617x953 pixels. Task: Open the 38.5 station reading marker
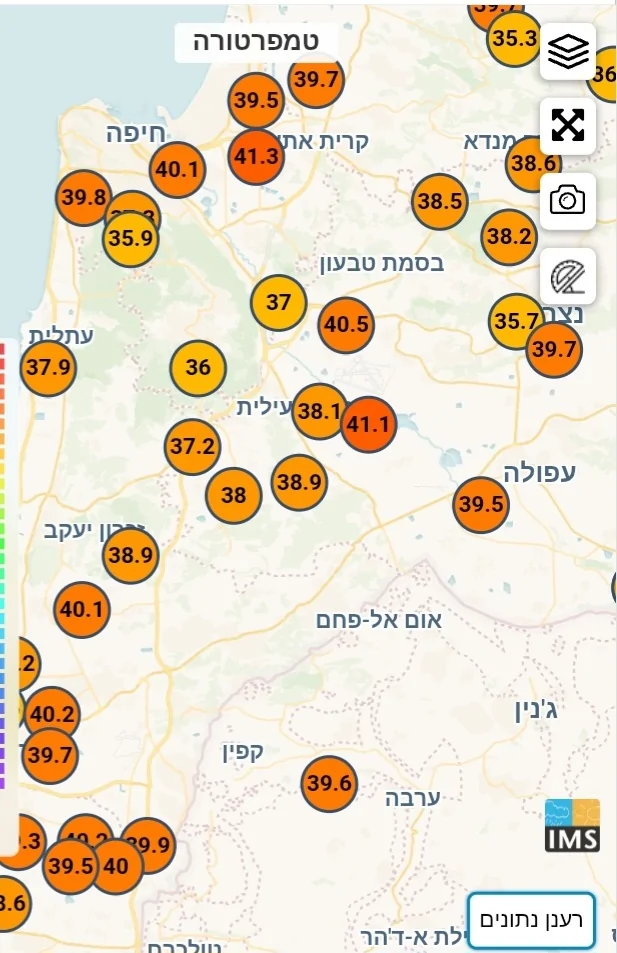coord(440,202)
